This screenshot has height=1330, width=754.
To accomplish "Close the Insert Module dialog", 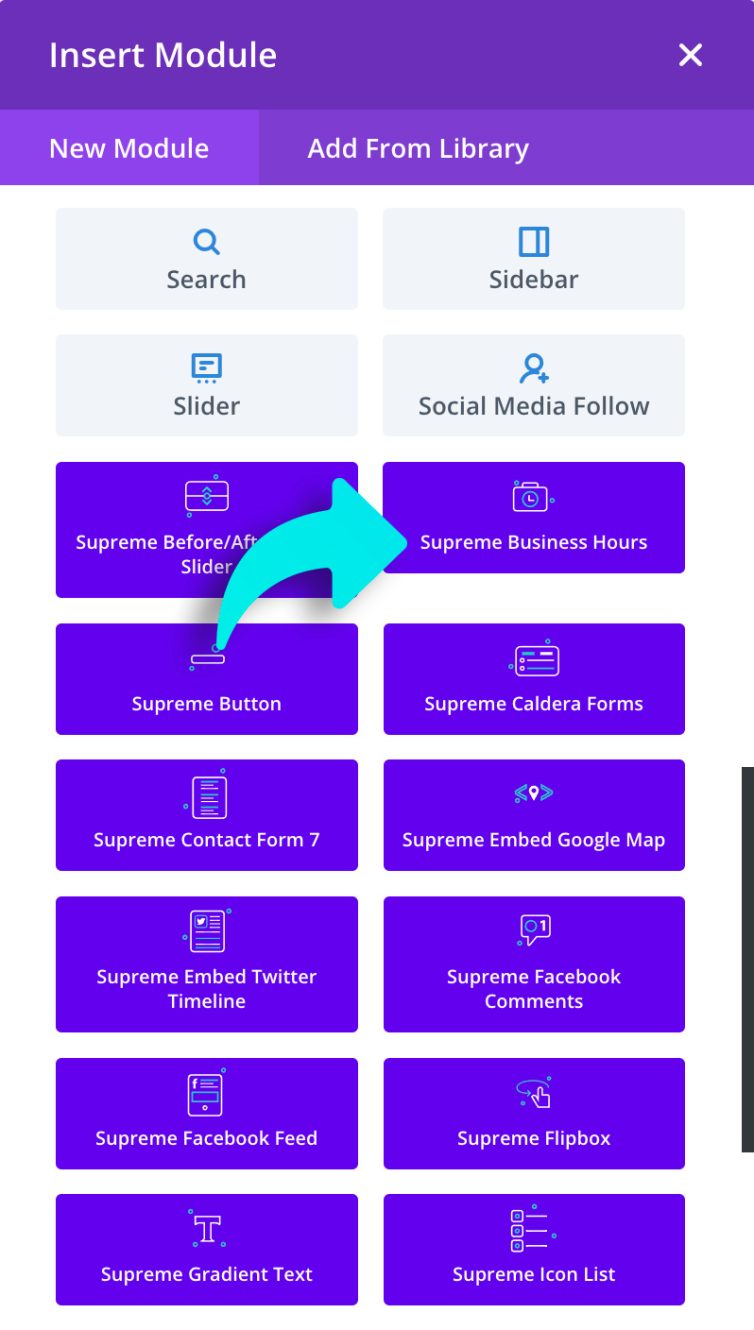I will [x=690, y=55].
